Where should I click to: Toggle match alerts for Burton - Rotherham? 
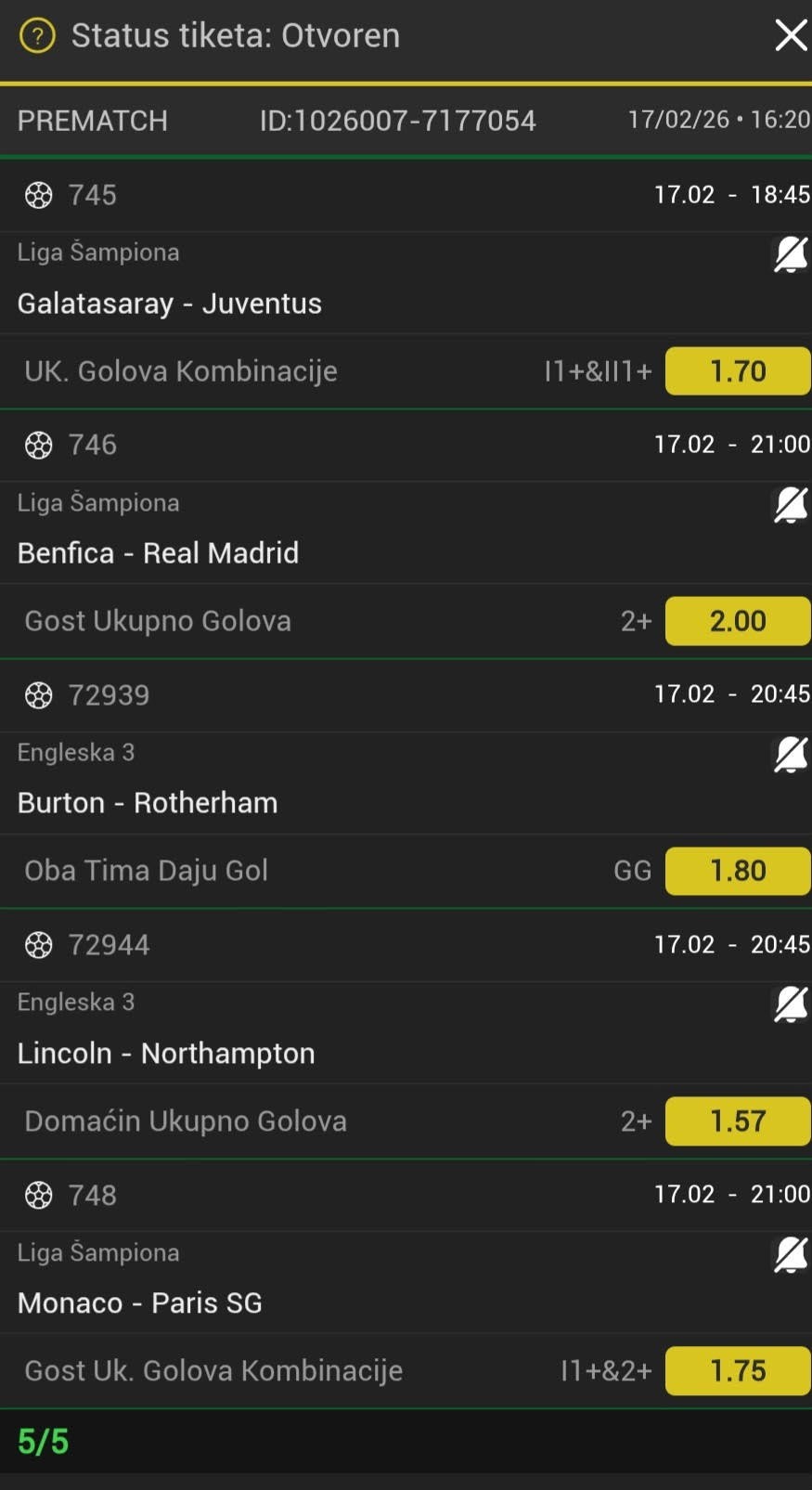coord(791,755)
